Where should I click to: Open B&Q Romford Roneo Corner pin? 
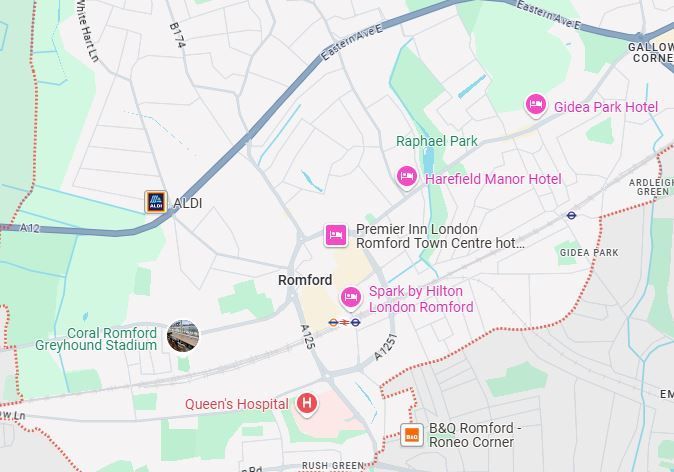tap(411, 435)
